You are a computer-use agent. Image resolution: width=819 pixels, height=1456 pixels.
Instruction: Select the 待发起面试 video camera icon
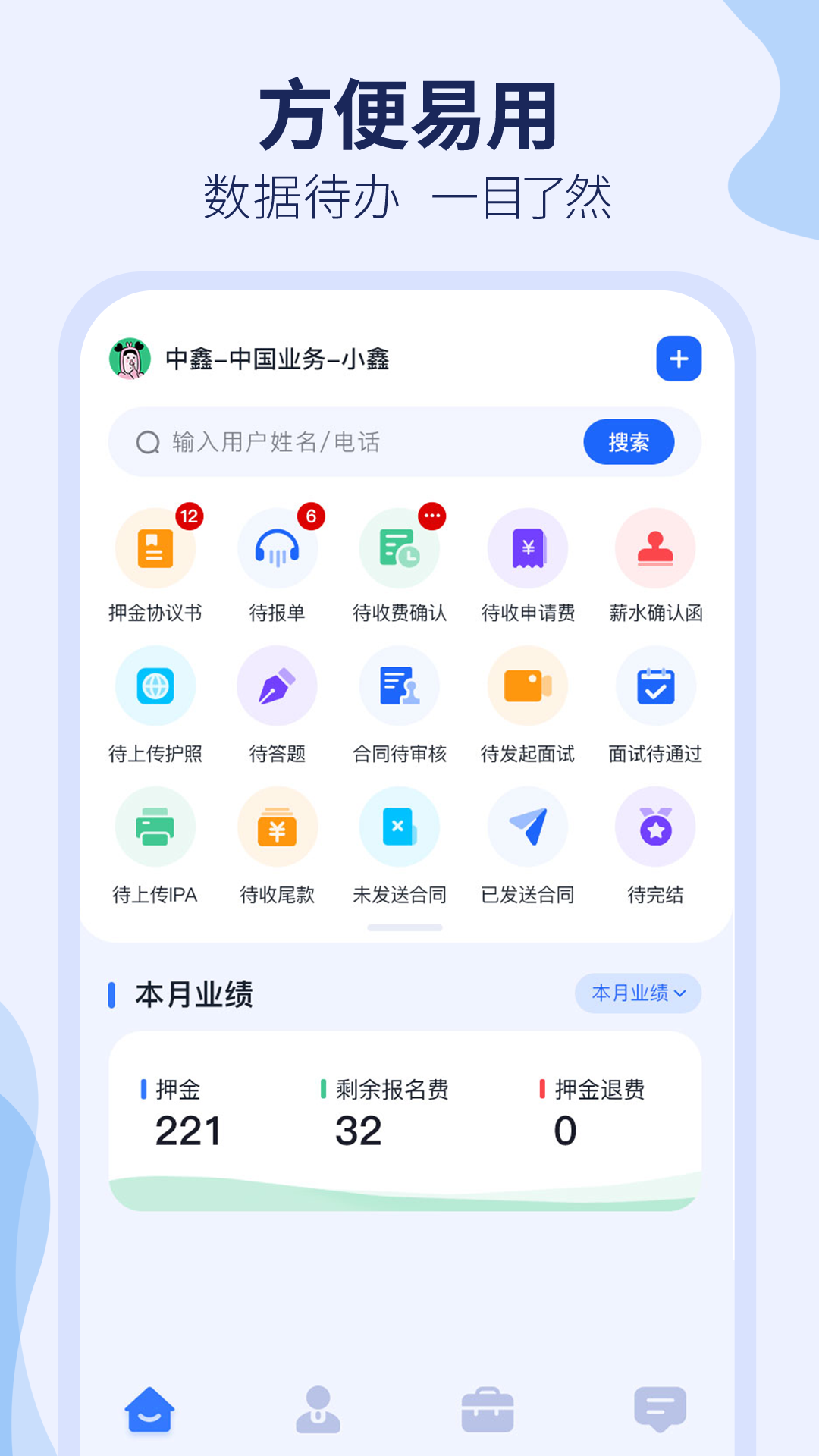tap(529, 686)
